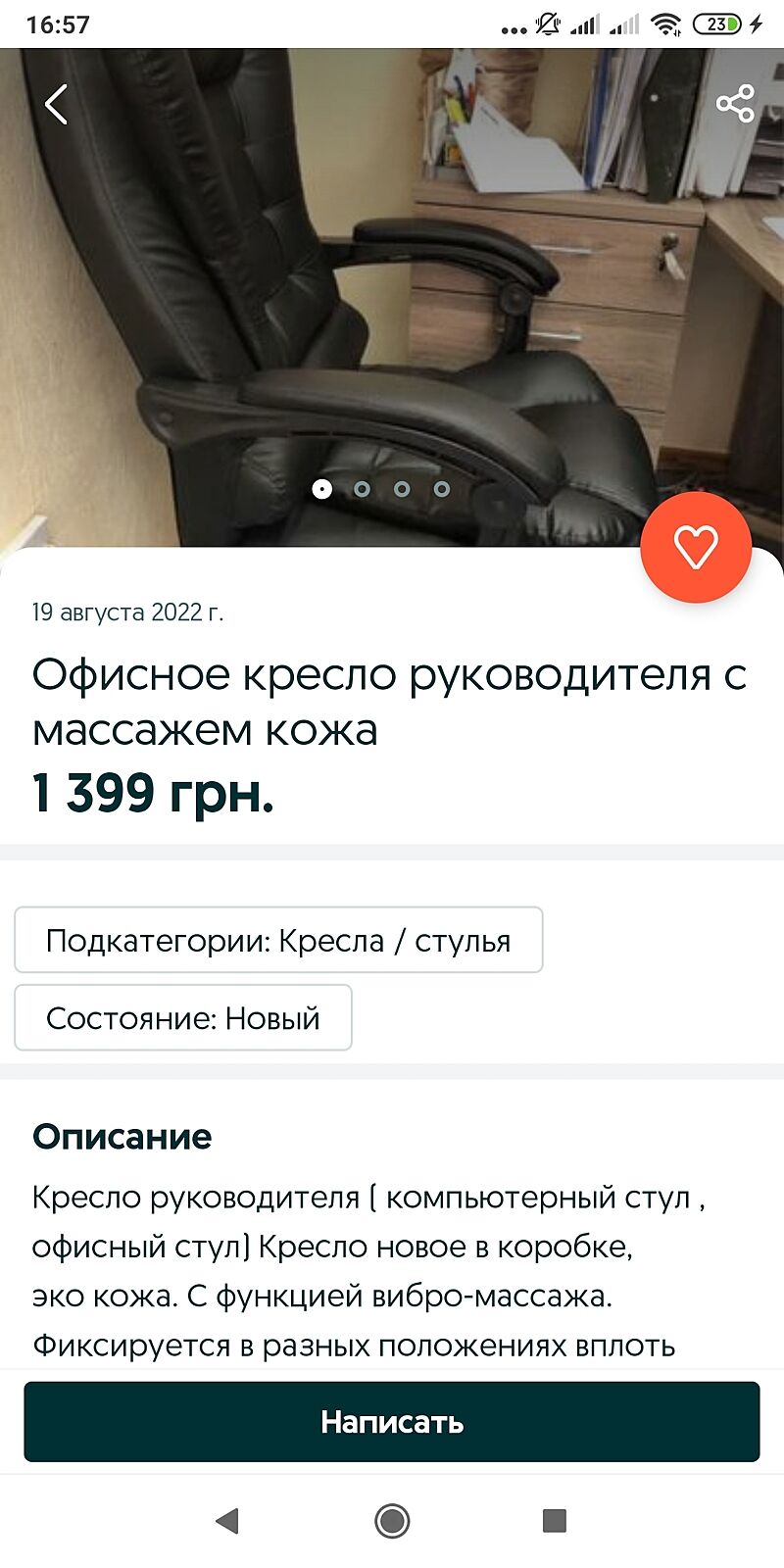Tap the system home button
This screenshot has height=1568, width=784.
pyautogui.click(x=392, y=1521)
